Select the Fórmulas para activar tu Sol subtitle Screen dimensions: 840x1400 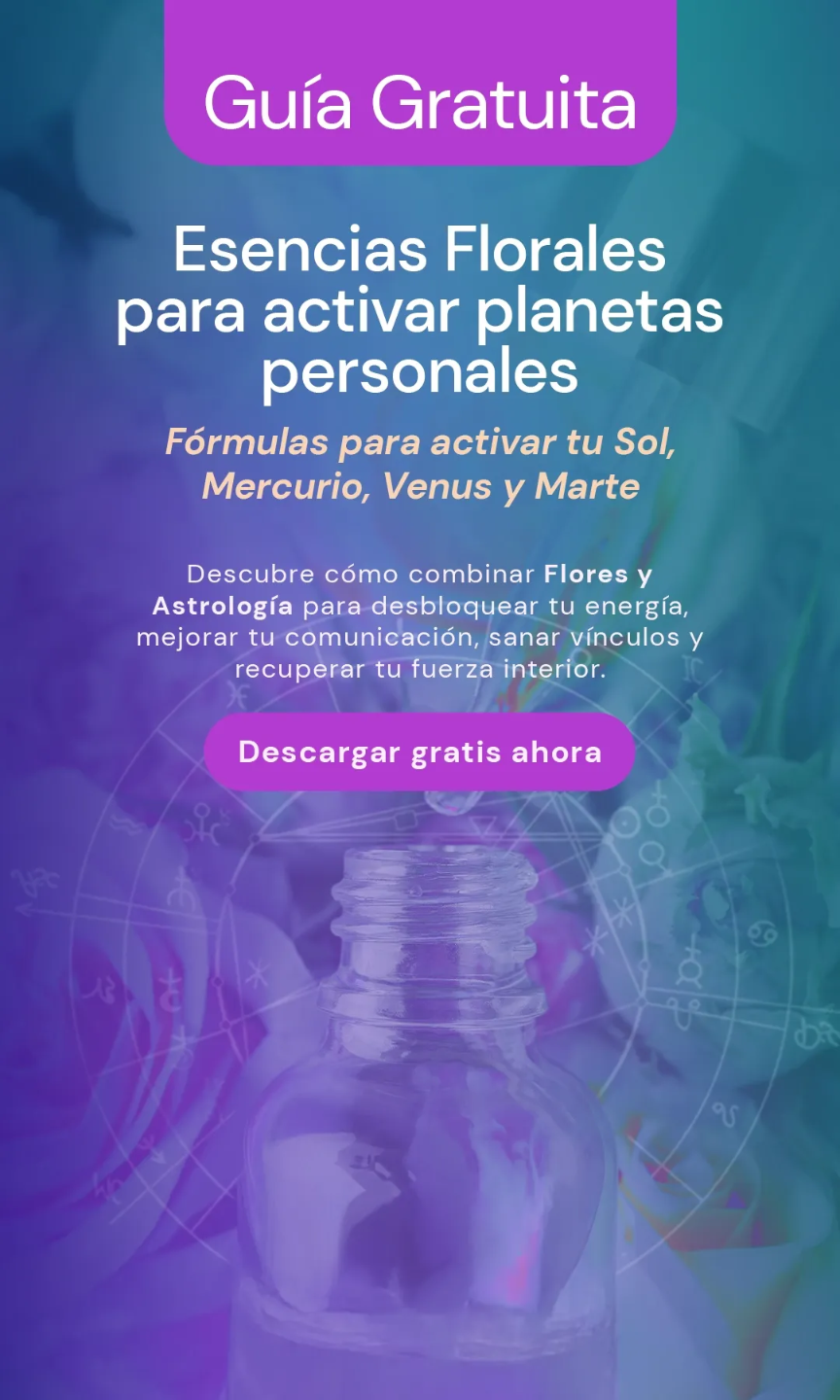(x=420, y=464)
